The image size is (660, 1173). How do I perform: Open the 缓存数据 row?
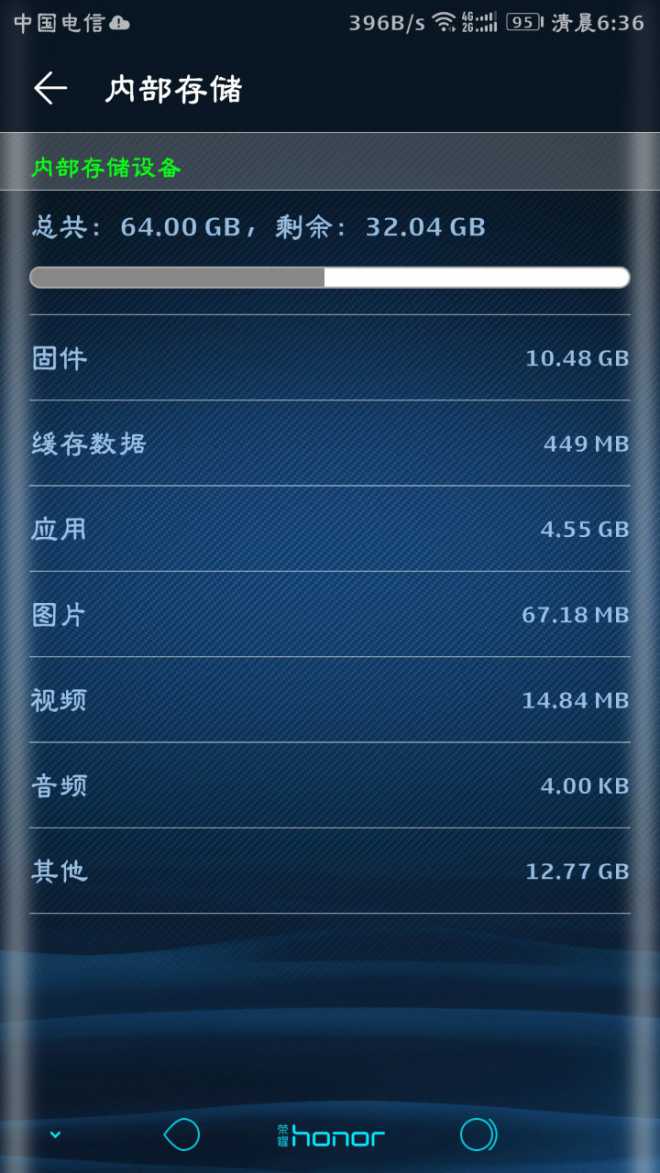tap(330, 443)
